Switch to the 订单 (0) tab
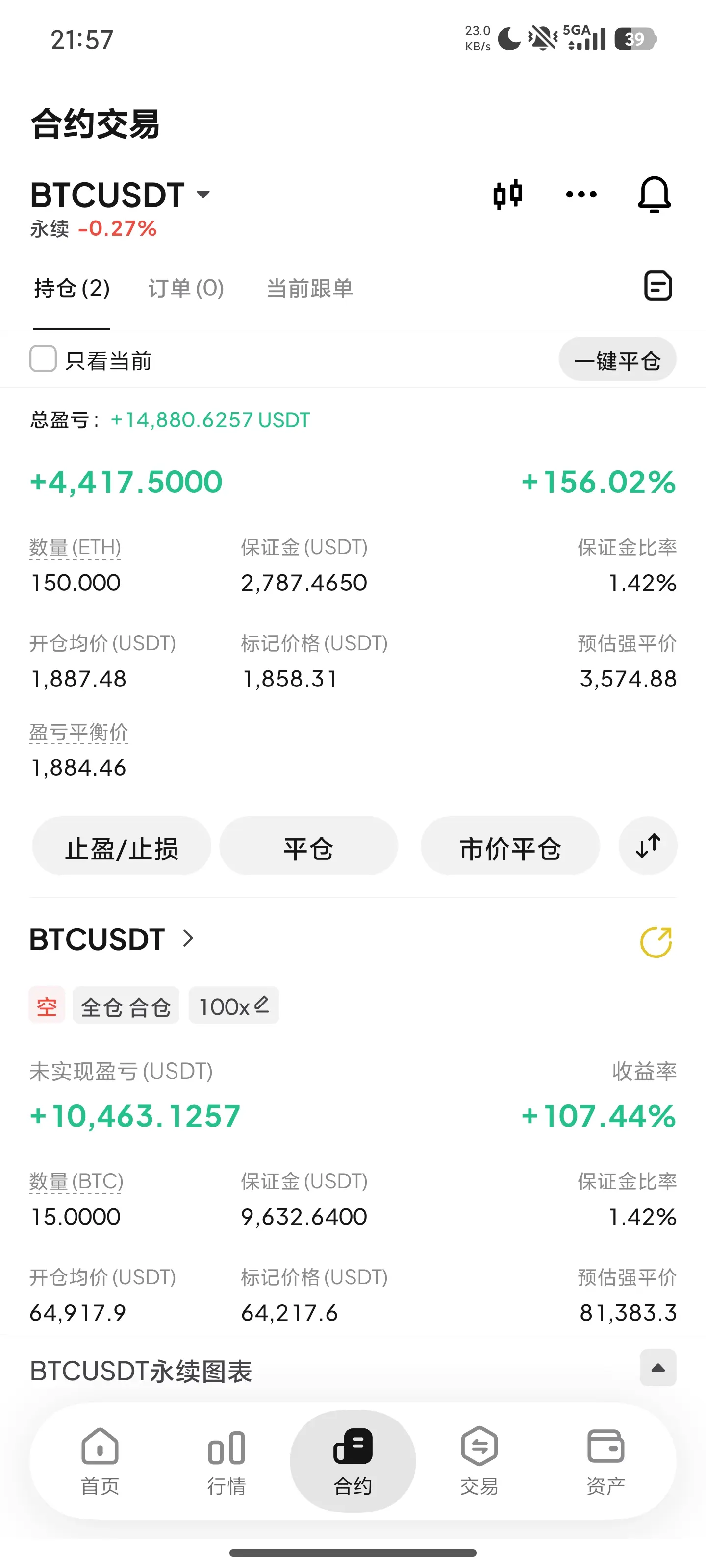Viewport: 706px width, 1568px height. point(186,289)
